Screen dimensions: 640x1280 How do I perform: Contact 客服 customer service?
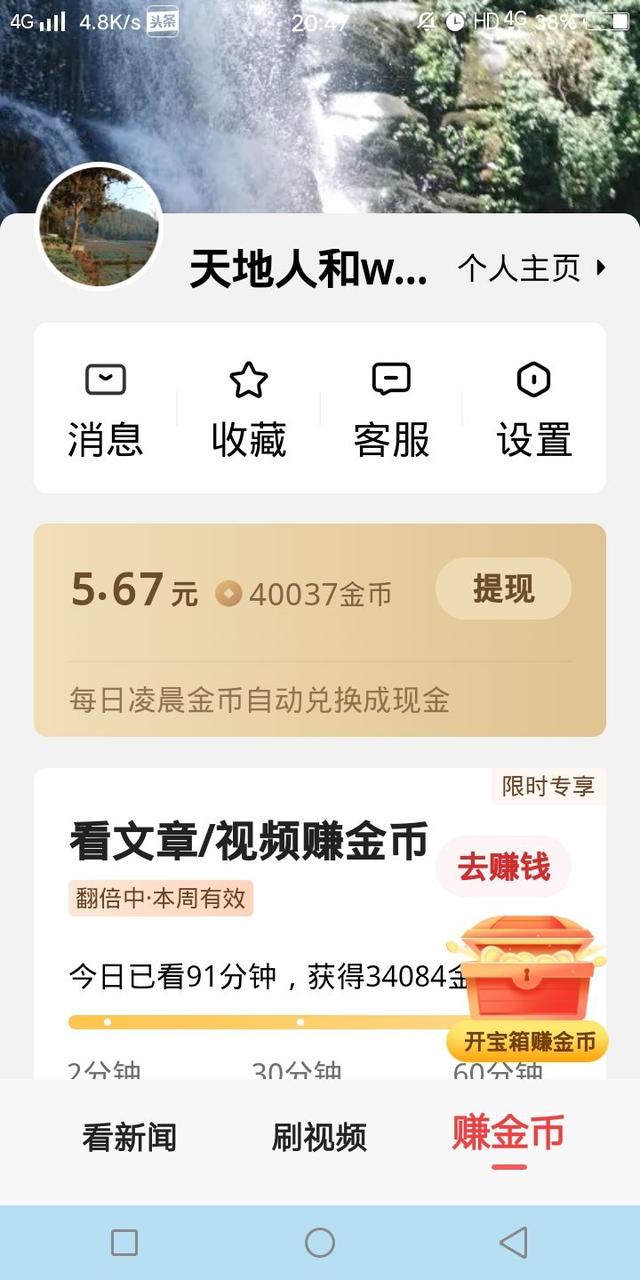pyautogui.click(x=391, y=410)
